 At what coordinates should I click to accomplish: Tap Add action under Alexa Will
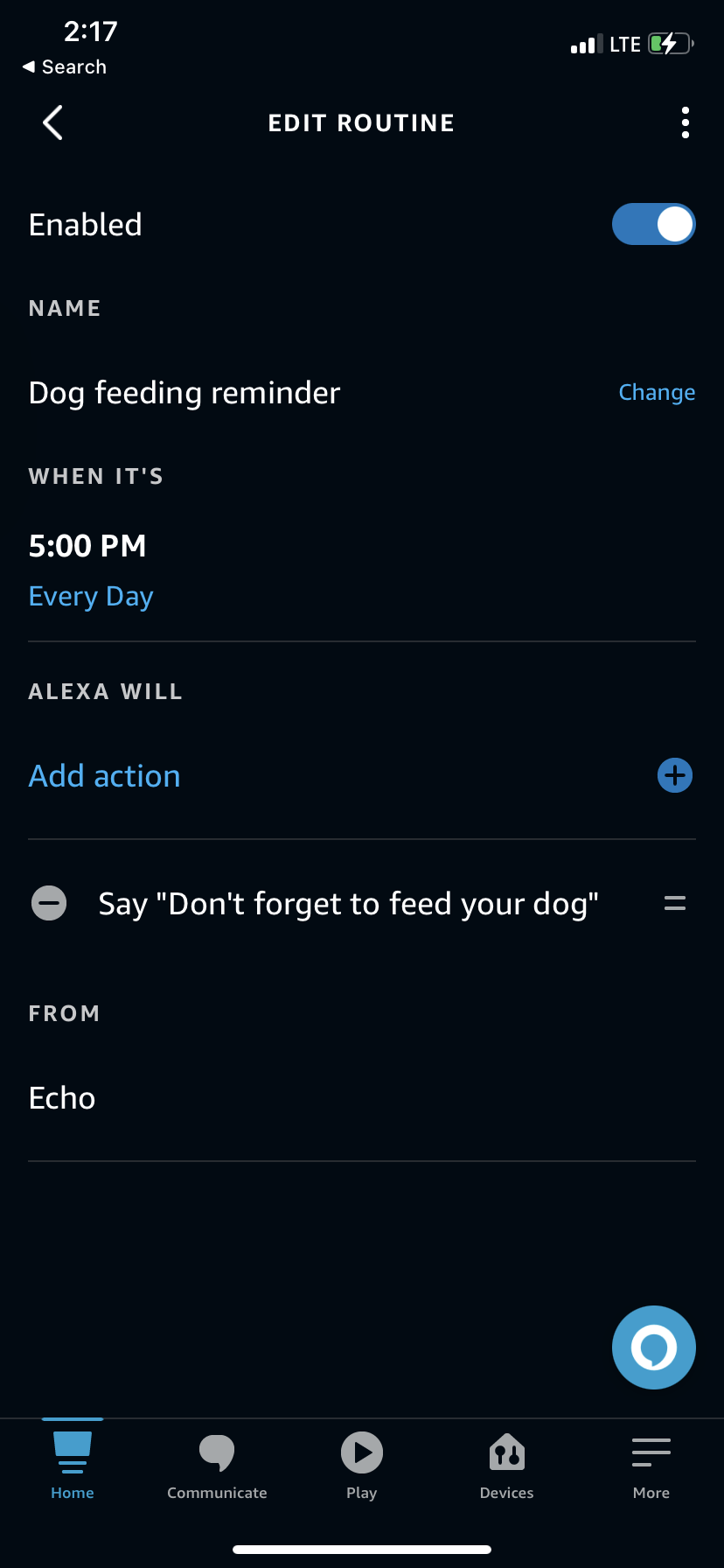point(104,775)
